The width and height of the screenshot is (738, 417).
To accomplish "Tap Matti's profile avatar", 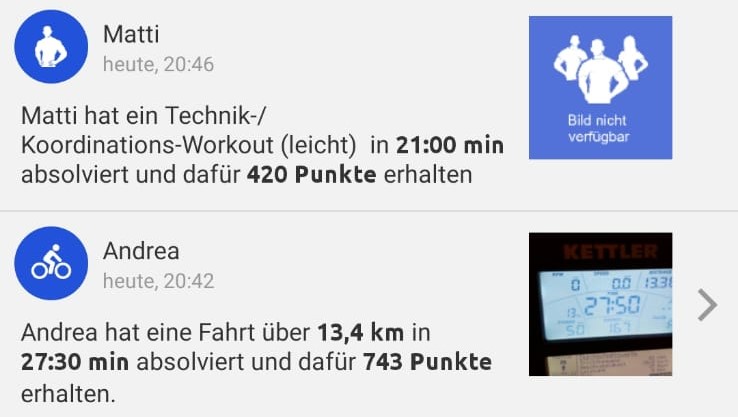I will (51, 47).
